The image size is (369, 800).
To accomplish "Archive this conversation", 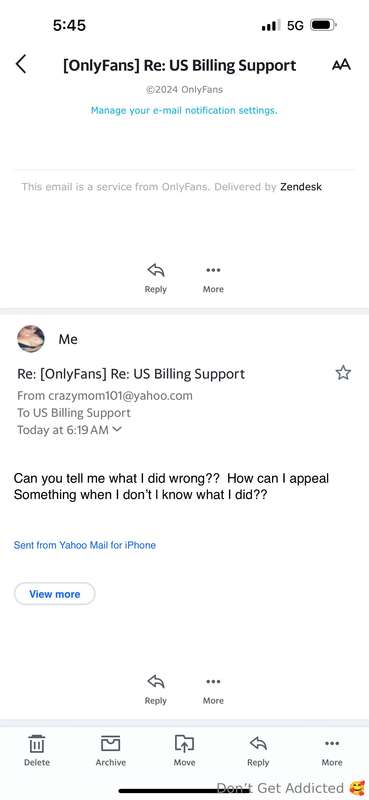I will pos(110,750).
